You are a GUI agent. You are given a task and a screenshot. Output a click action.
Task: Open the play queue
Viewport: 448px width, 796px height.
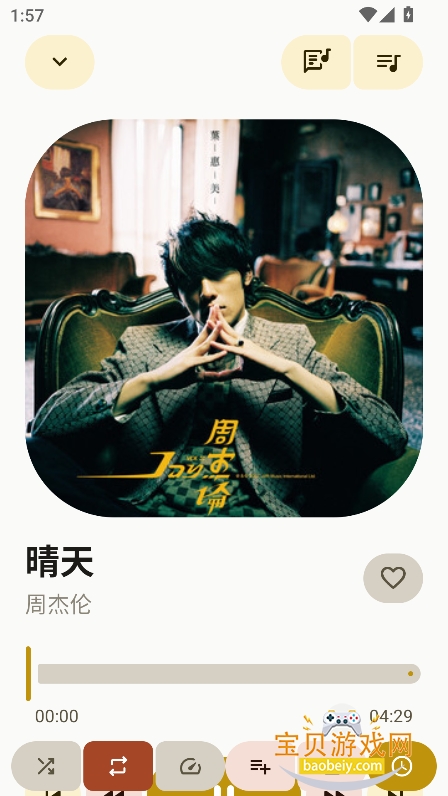tap(388, 62)
